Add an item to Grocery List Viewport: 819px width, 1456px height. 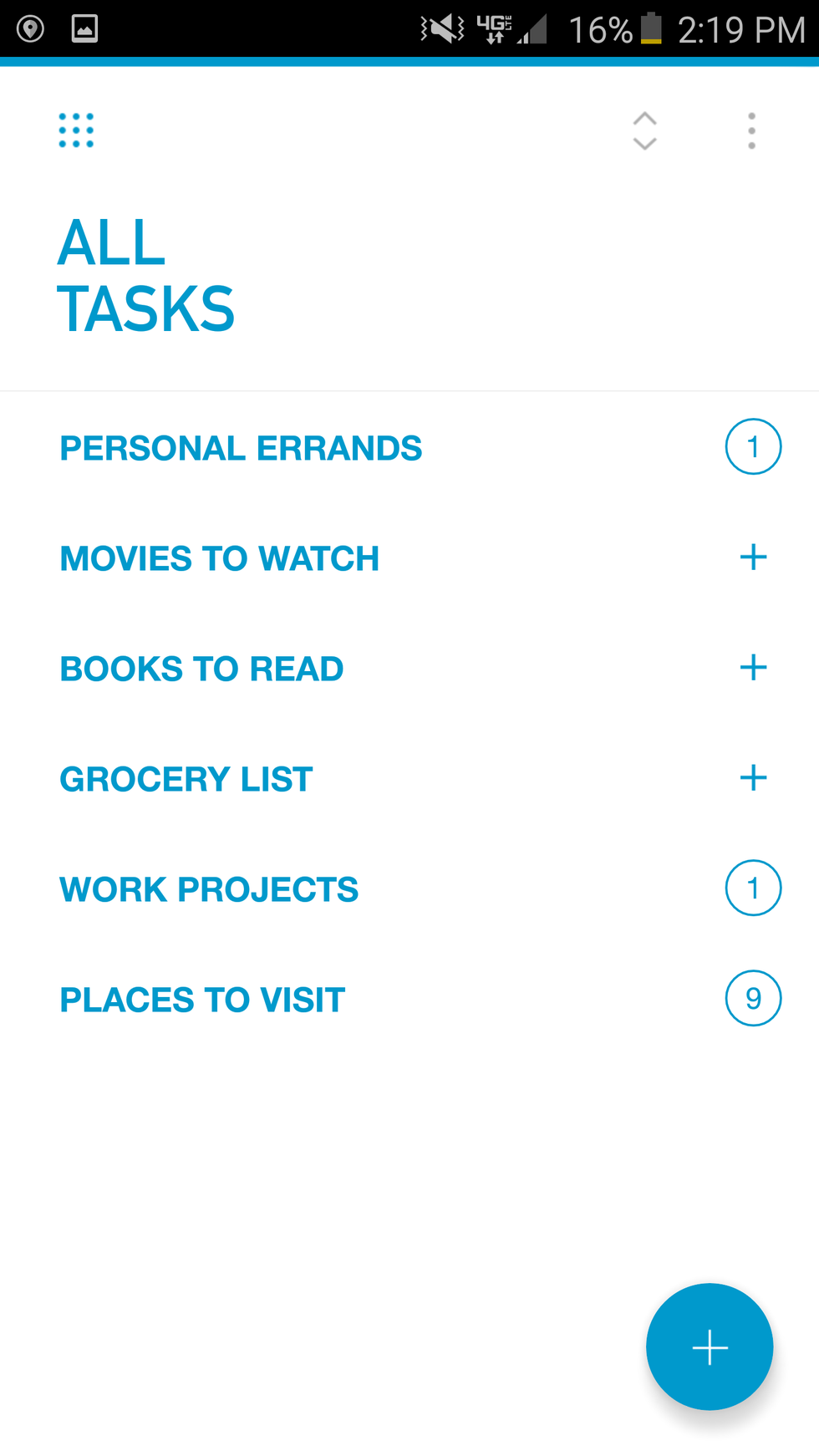753,778
